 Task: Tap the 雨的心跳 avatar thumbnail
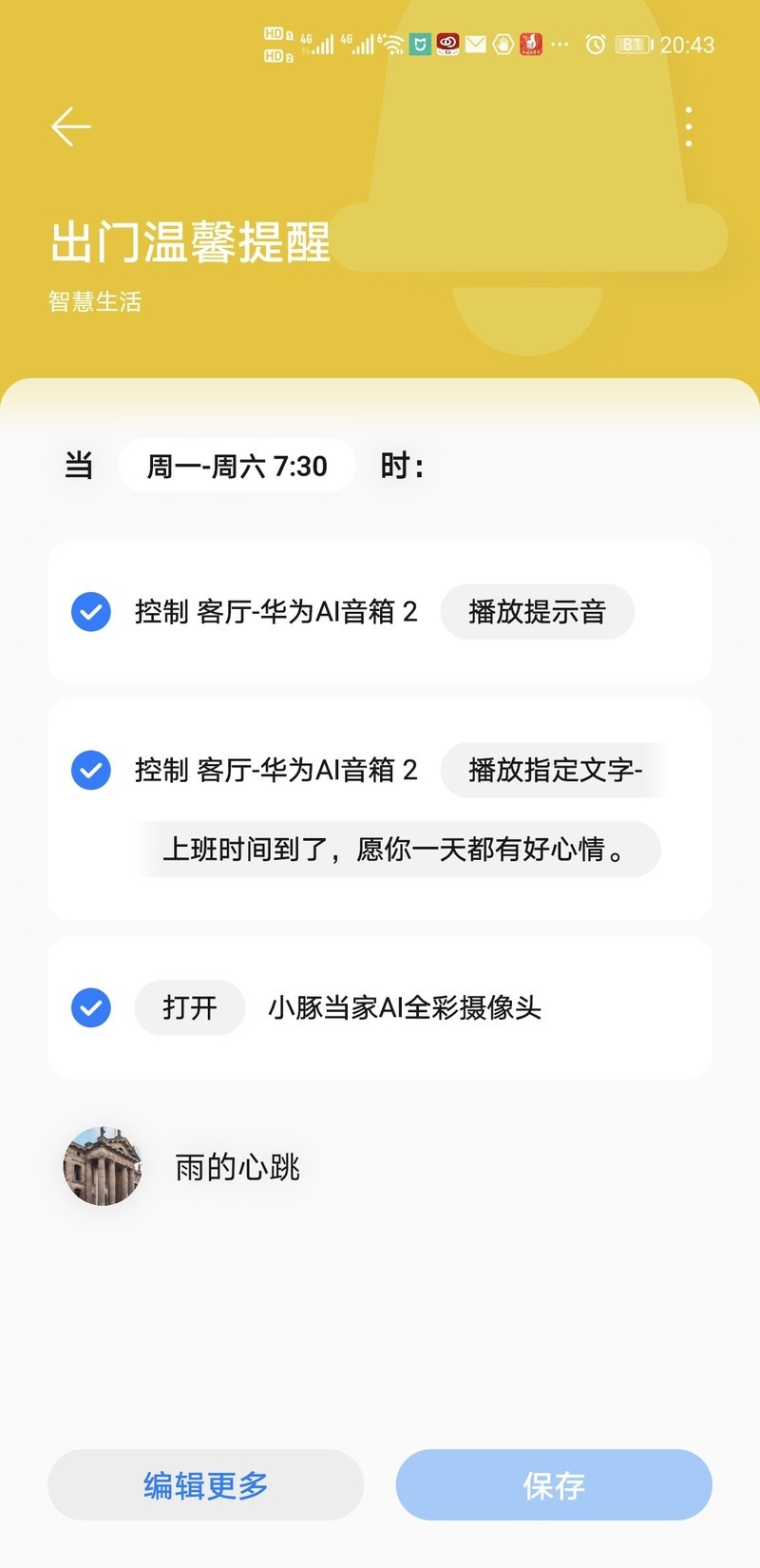pyautogui.click(x=102, y=1166)
